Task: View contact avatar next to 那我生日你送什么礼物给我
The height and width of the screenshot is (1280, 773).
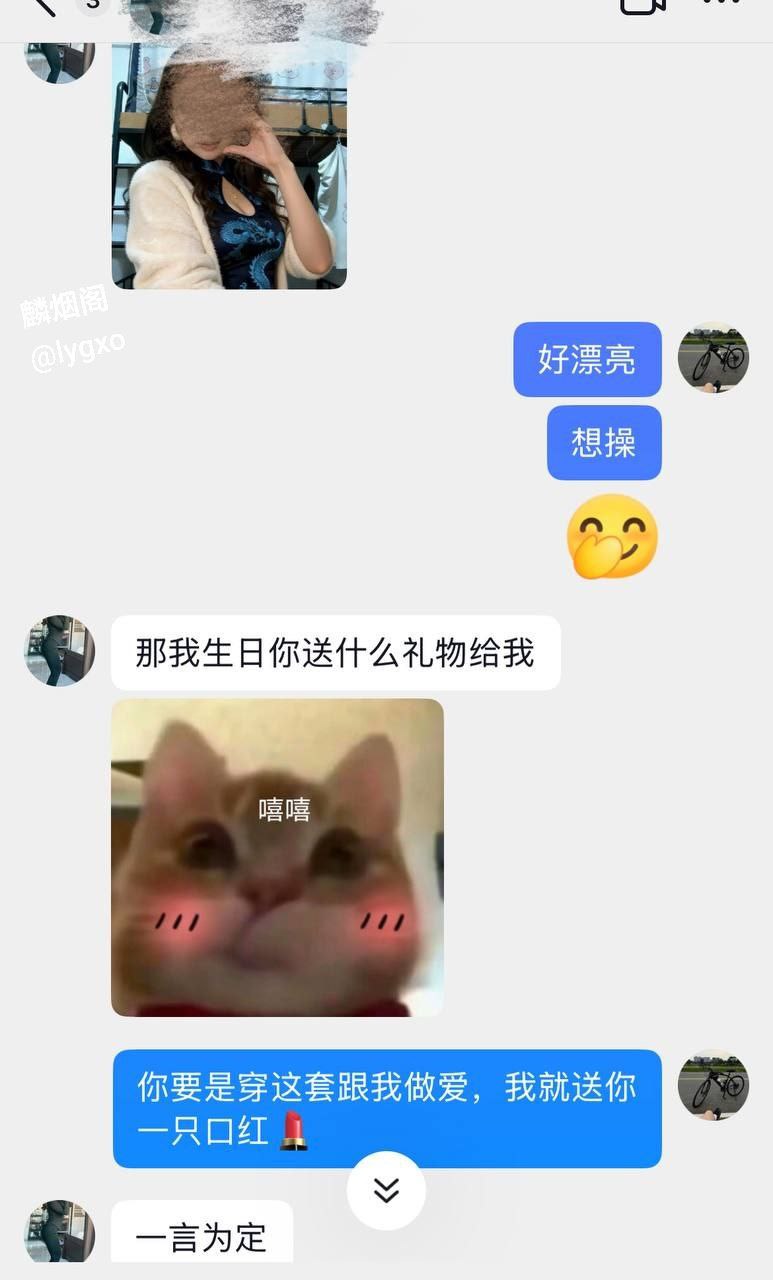Action: [x=59, y=650]
